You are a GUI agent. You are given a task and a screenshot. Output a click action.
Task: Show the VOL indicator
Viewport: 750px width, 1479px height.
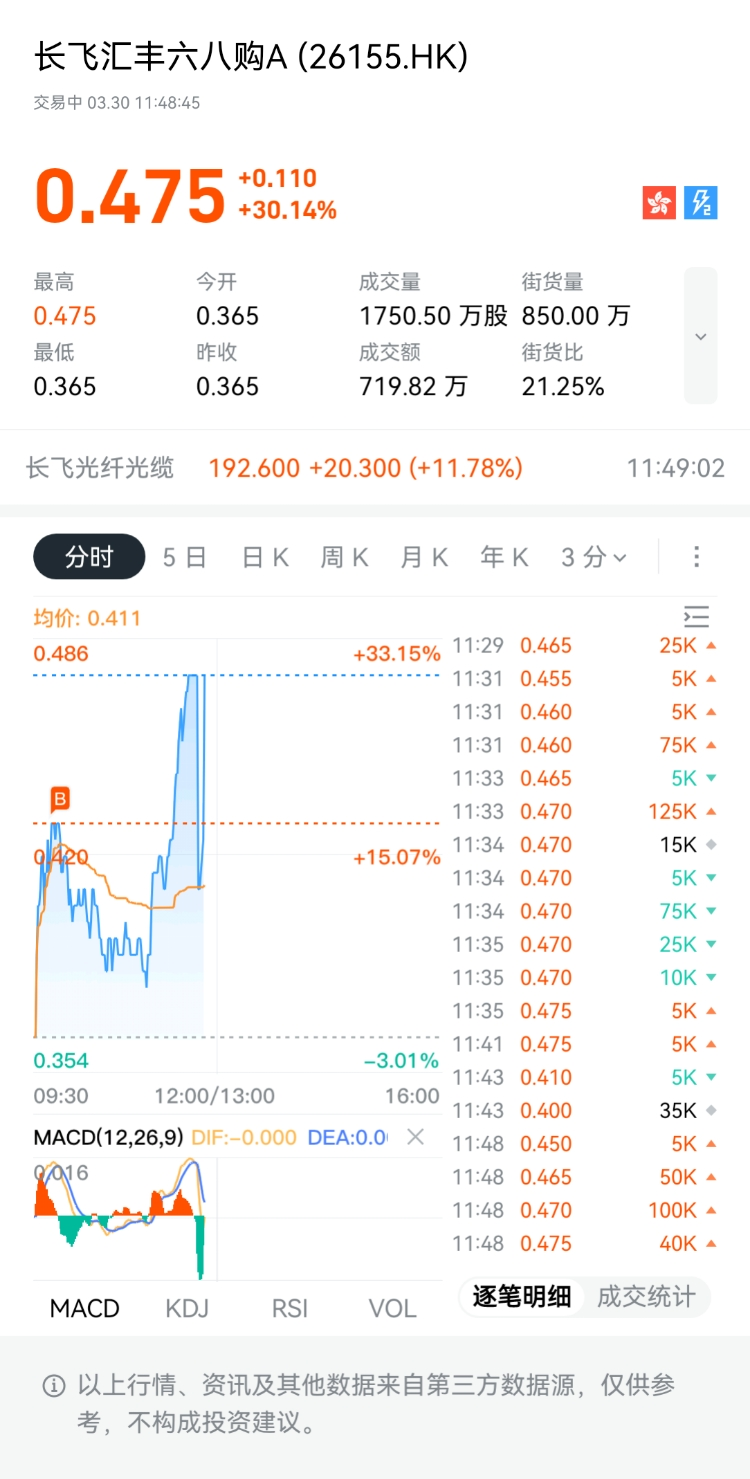pos(392,1308)
